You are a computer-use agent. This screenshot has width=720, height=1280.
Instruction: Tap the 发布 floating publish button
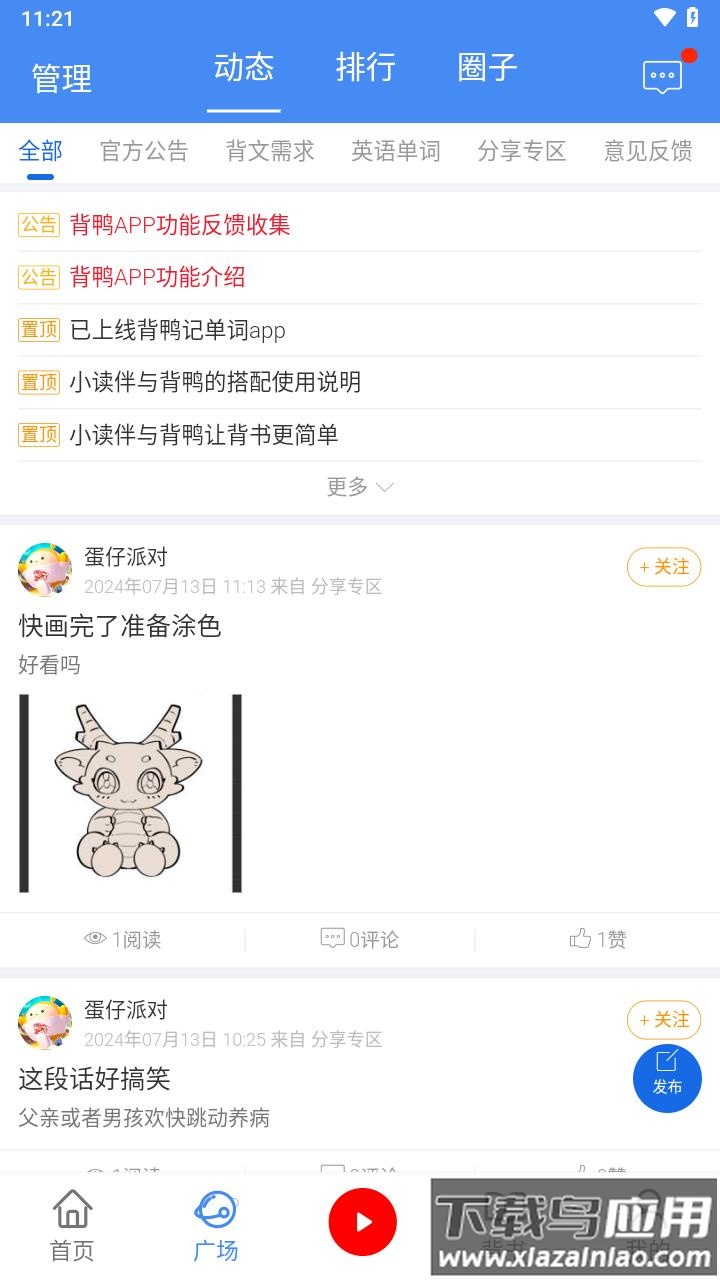point(667,1078)
